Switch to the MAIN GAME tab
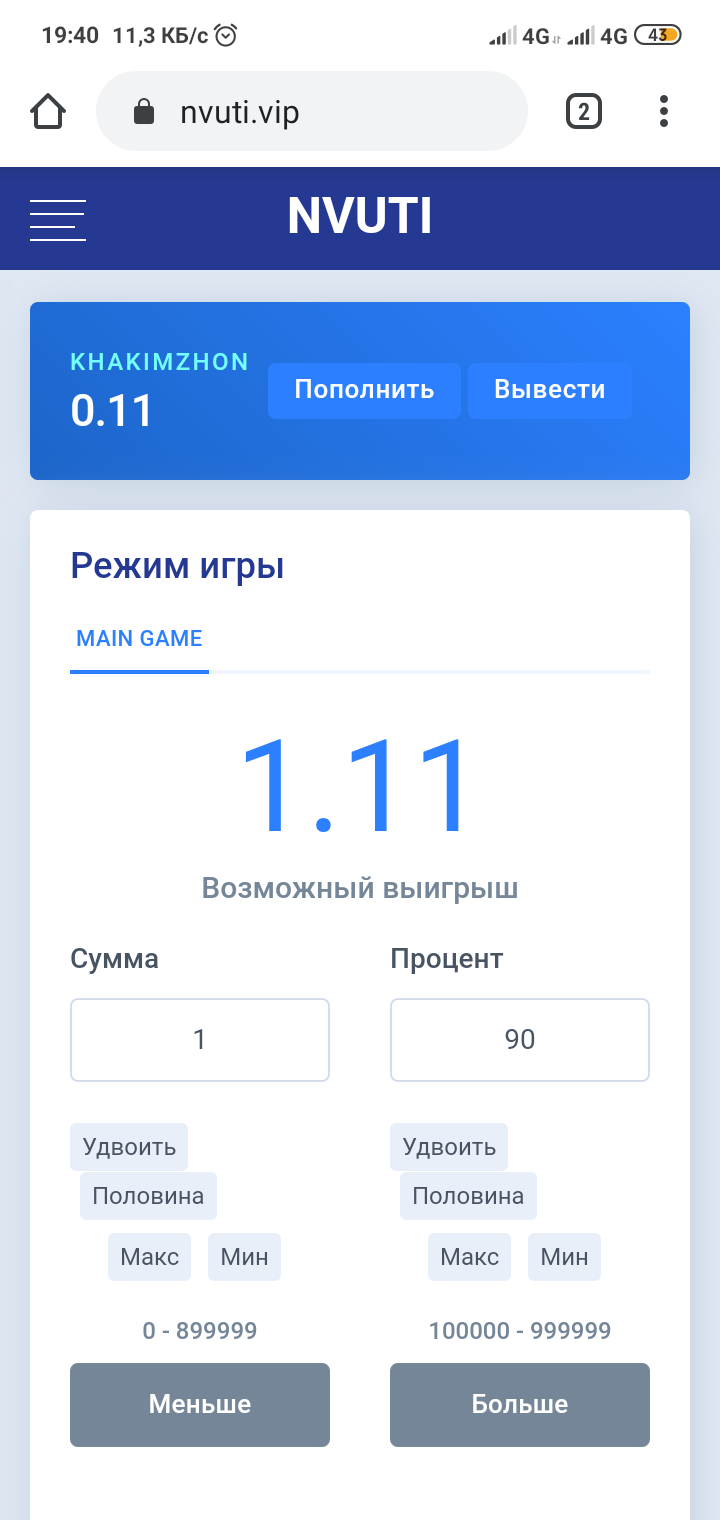 140,639
